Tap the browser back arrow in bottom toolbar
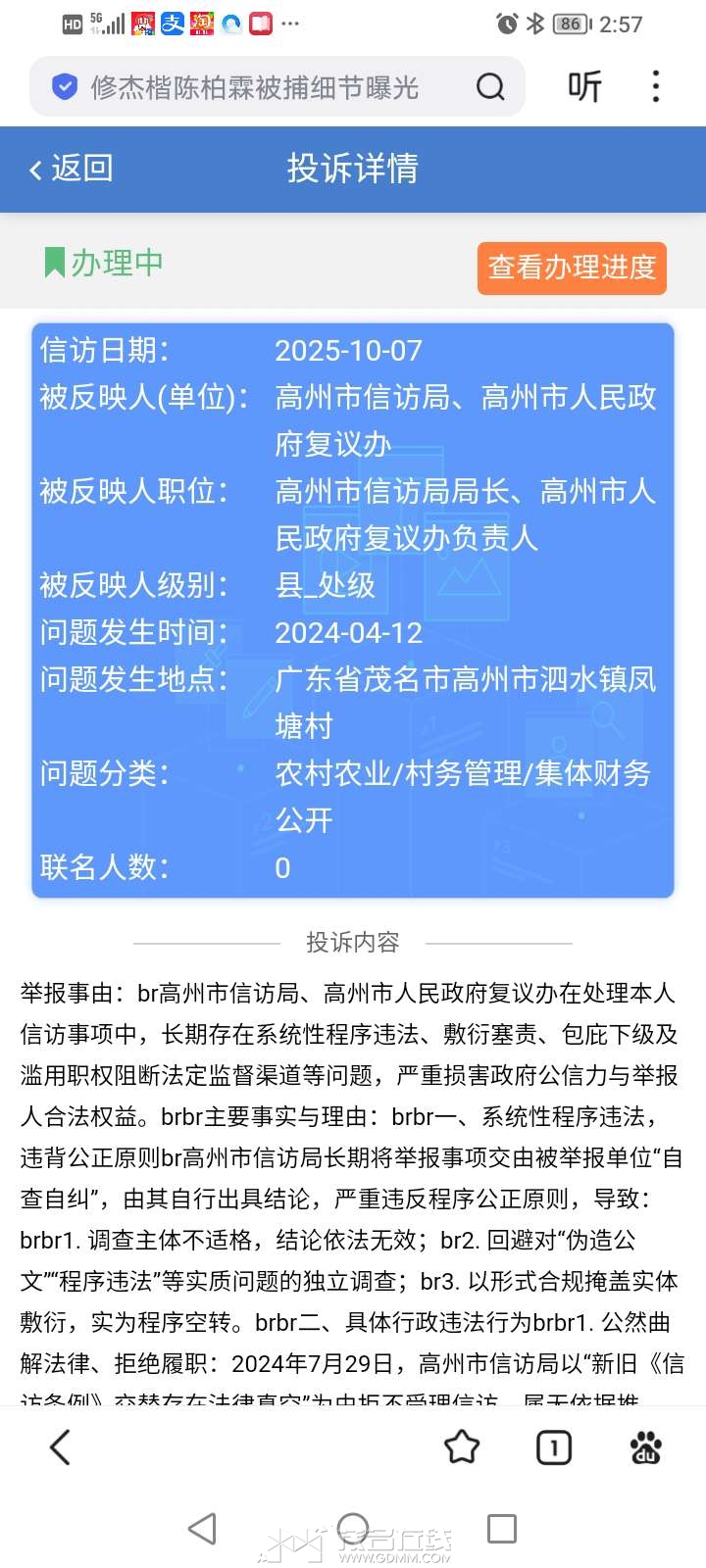 pyautogui.click(x=61, y=1446)
